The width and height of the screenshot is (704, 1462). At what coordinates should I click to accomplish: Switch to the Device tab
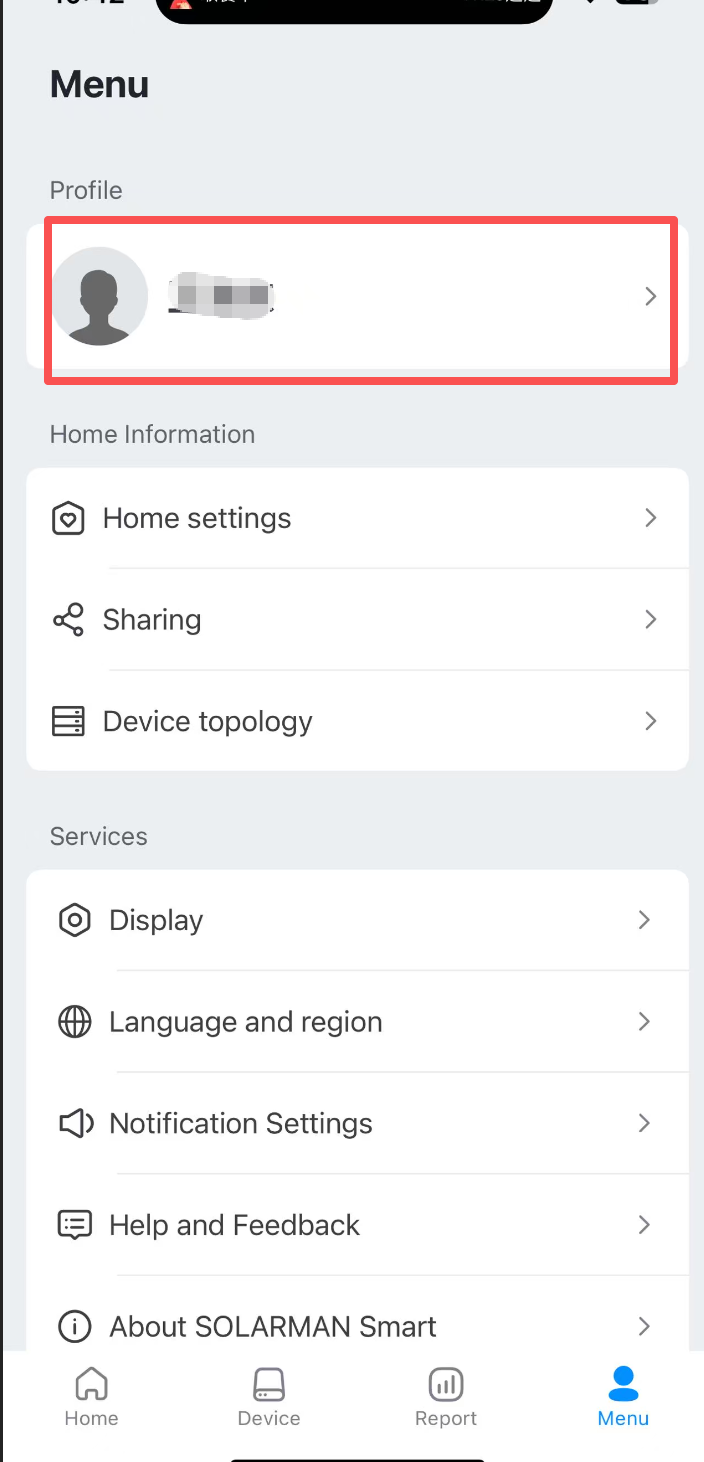(269, 1398)
